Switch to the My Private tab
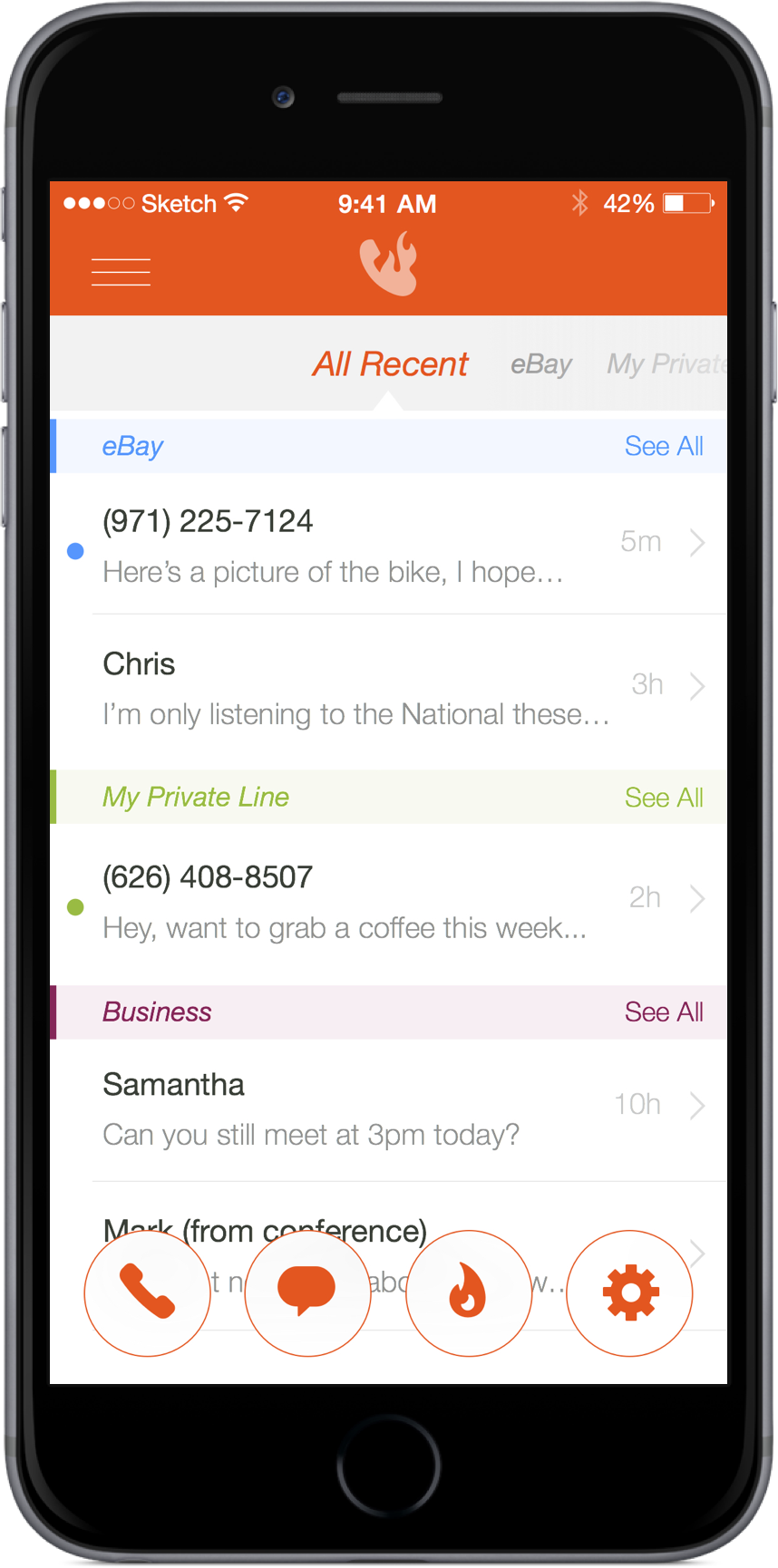Viewport: 778px width, 1568px height. (666, 364)
